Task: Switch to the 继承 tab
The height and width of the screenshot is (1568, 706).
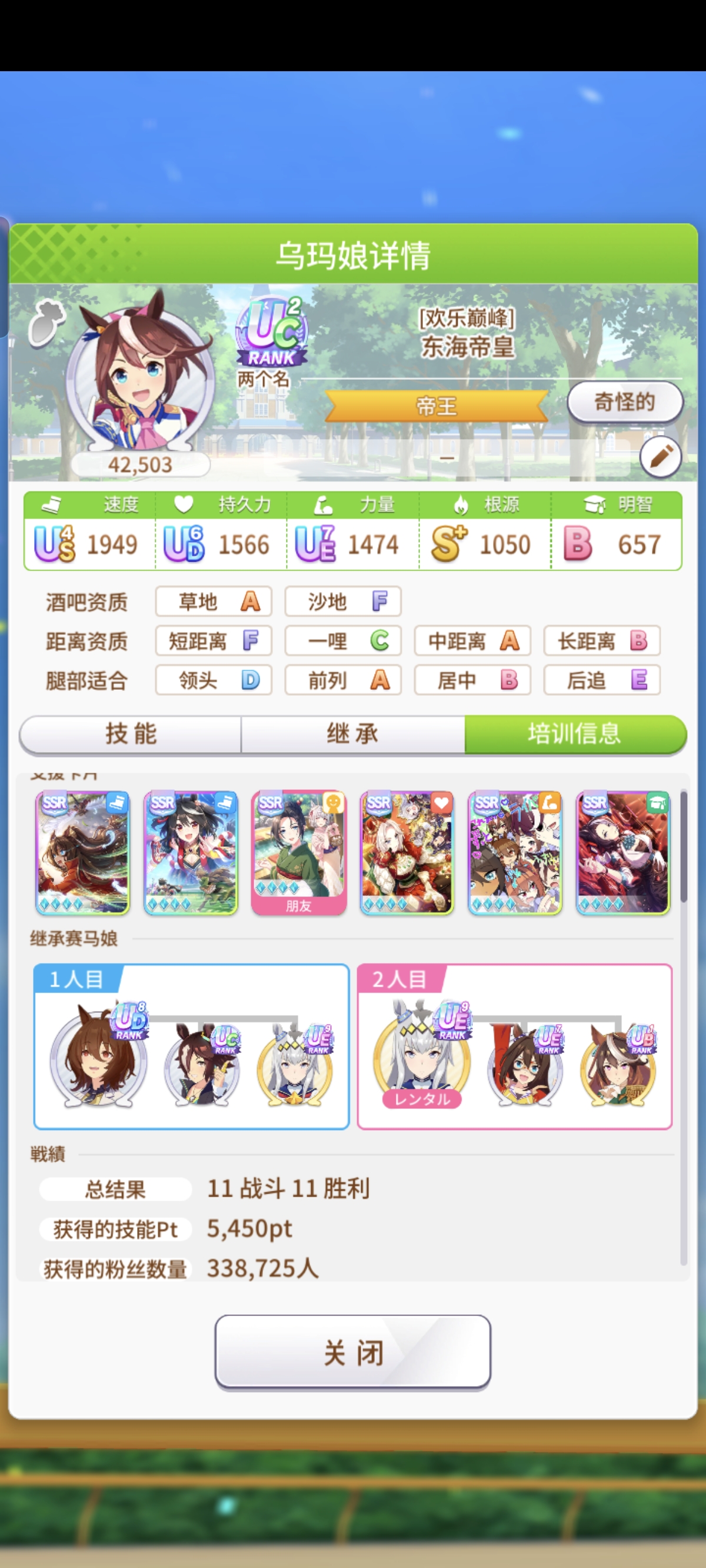Action: 352,733
